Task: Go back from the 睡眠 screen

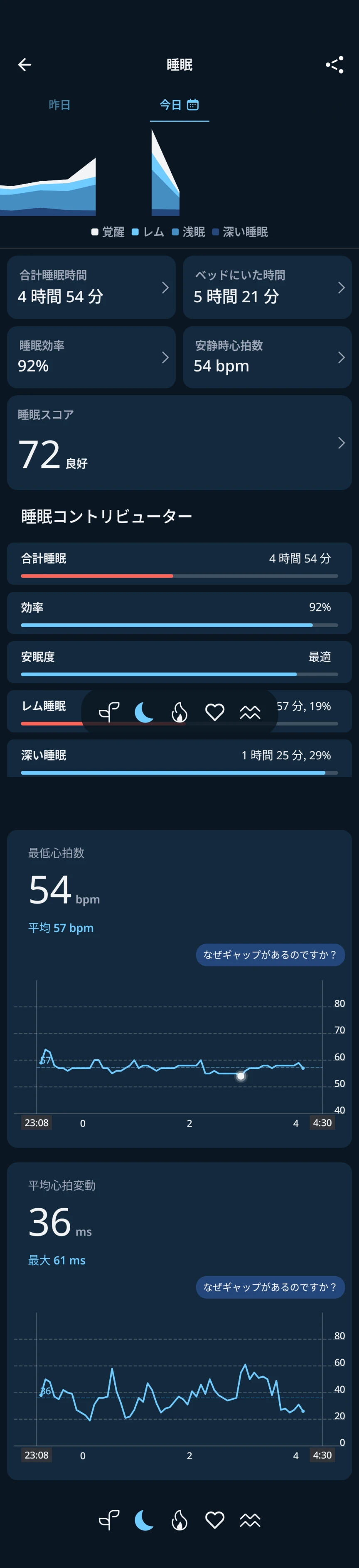Action: pyautogui.click(x=25, y=64)
